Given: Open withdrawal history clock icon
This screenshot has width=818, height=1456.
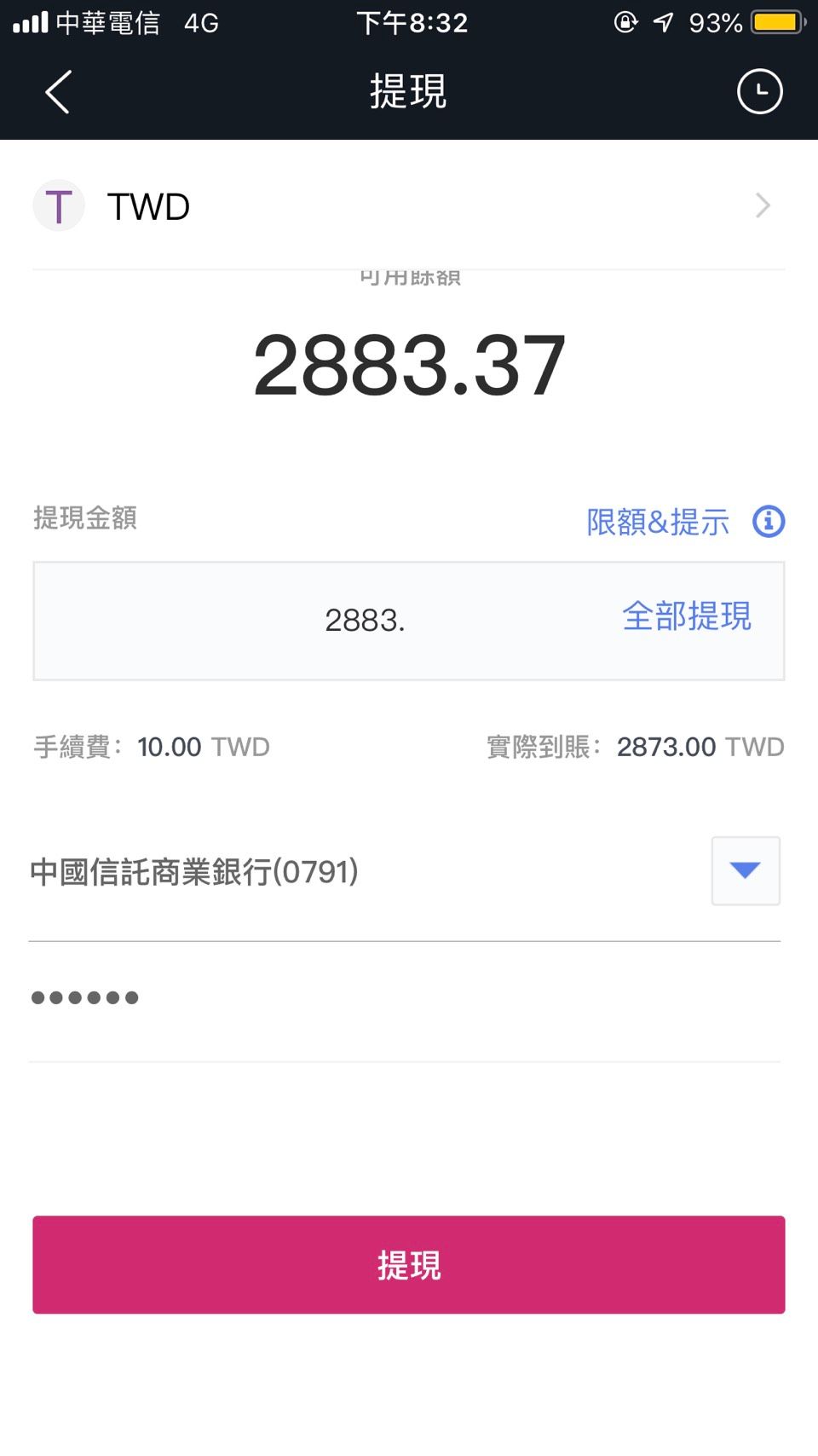Looking at the screenshot, I should [x=759, y=91].
